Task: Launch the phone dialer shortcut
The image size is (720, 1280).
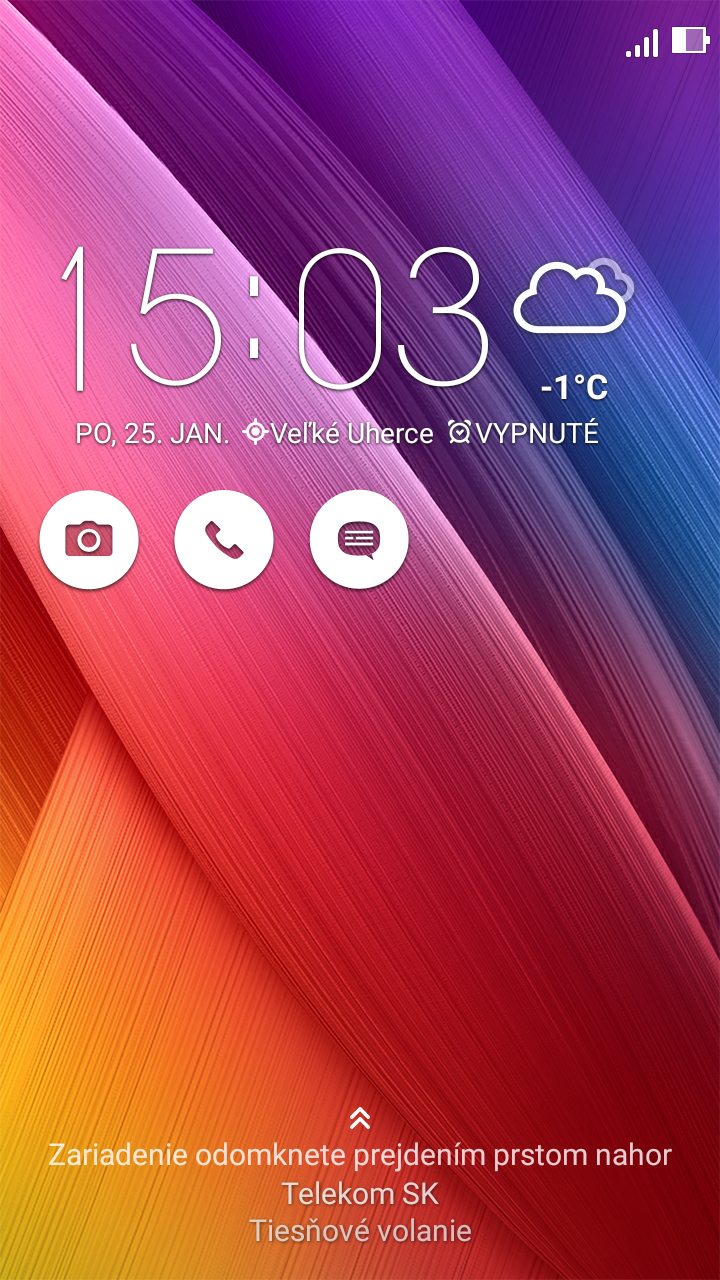Action: click(224, 540)
